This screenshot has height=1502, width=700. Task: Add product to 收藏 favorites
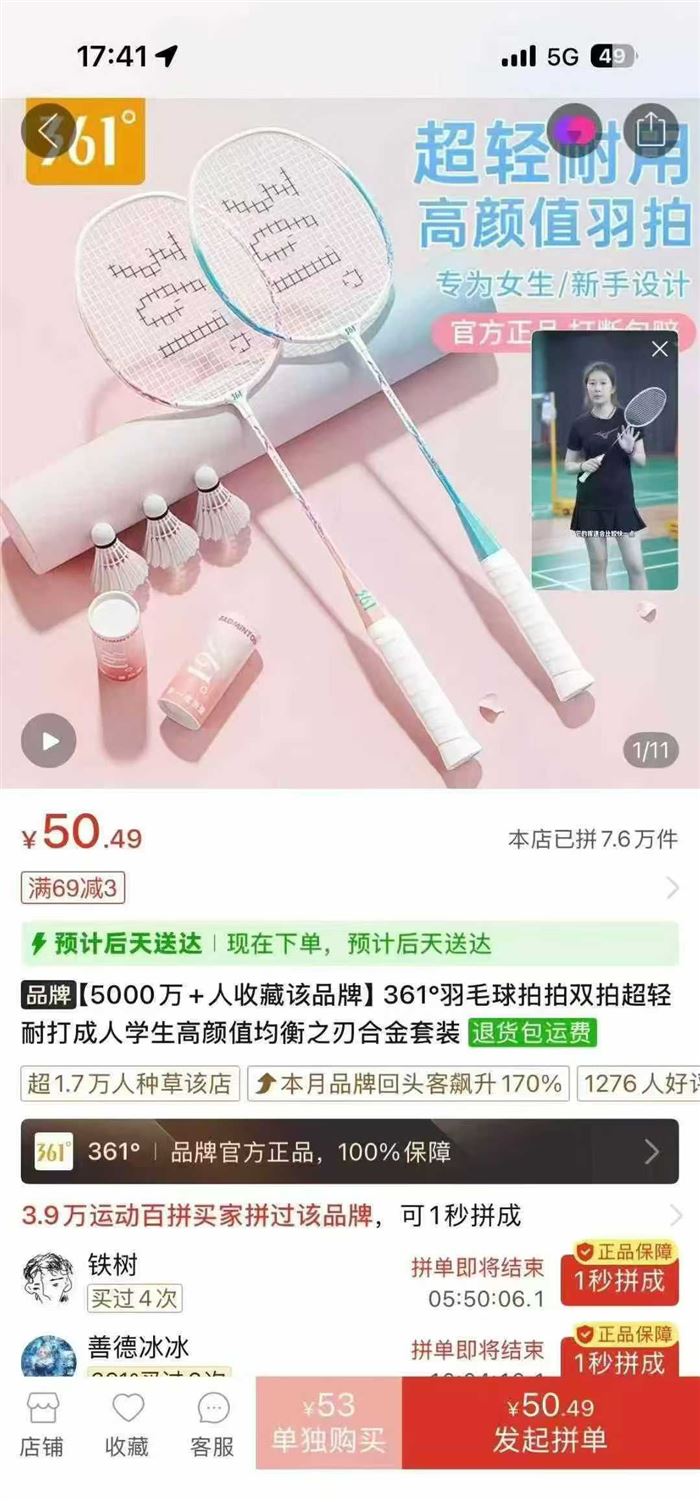(x=128, y=1425)
